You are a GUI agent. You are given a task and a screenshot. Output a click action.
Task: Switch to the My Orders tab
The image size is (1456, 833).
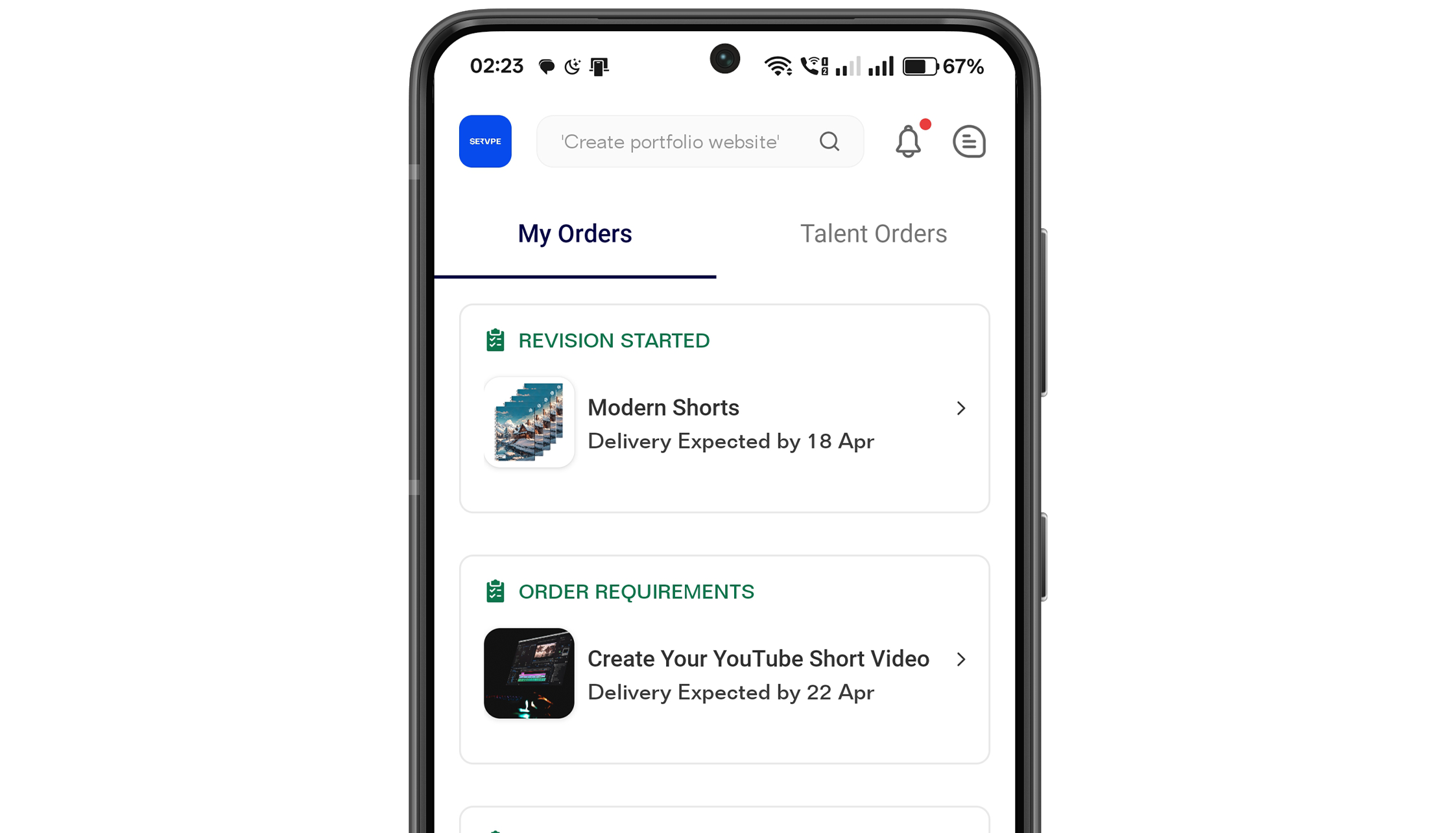click(x=575, y=234)
